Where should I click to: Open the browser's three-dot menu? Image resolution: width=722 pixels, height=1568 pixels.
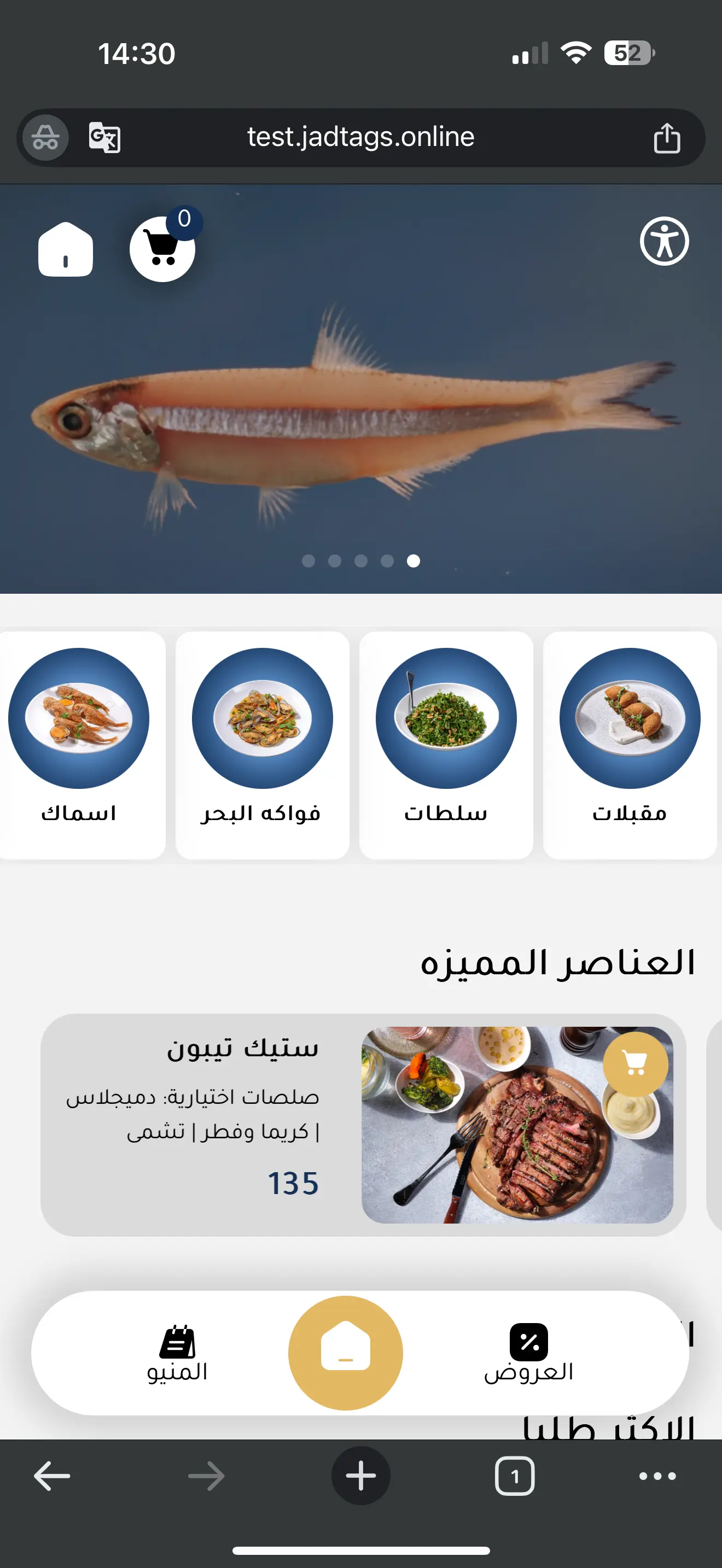(657, 1476)
